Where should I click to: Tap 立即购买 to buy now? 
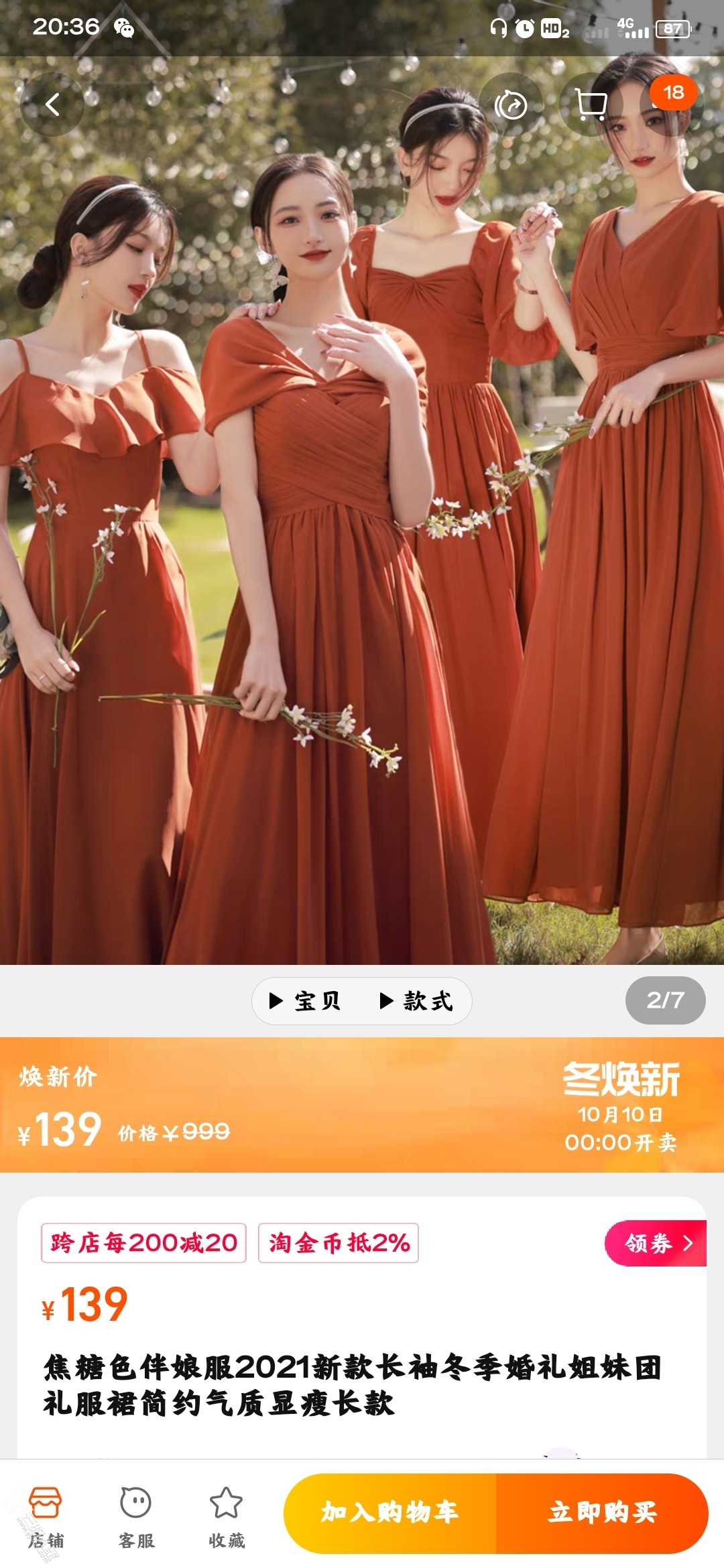(x=602, y=1512)
